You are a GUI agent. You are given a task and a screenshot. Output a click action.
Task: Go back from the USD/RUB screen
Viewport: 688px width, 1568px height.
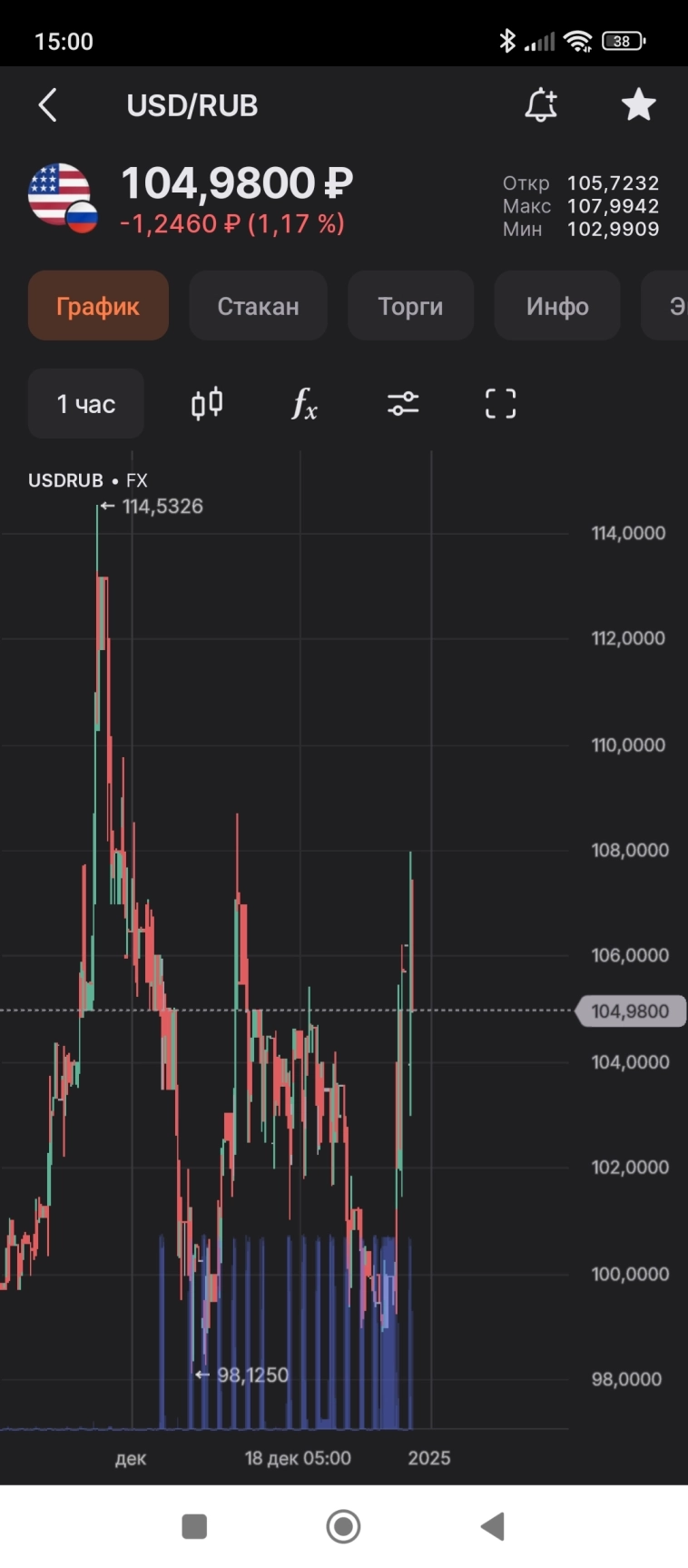coord(48,105)
